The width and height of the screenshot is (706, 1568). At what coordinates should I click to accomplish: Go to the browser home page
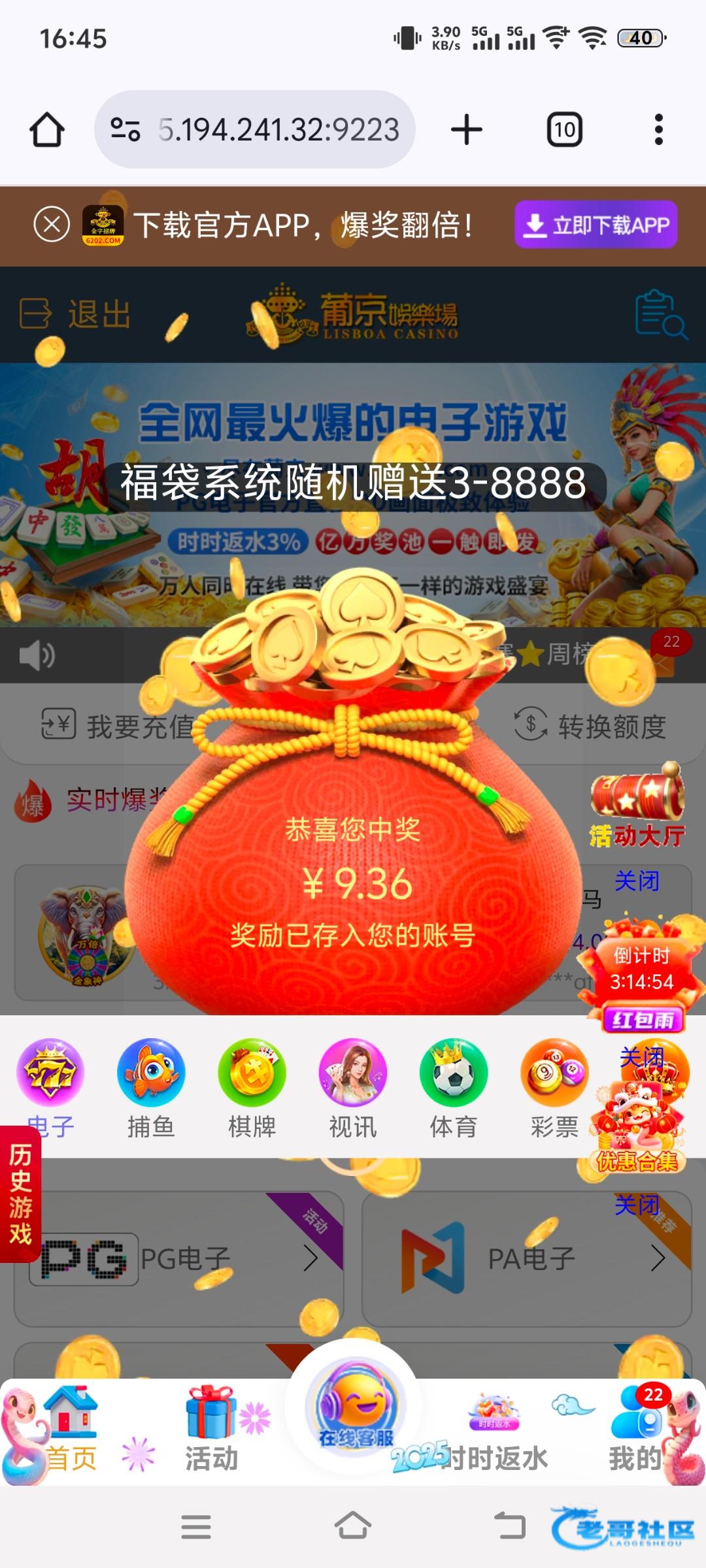[x=47, y=129]
